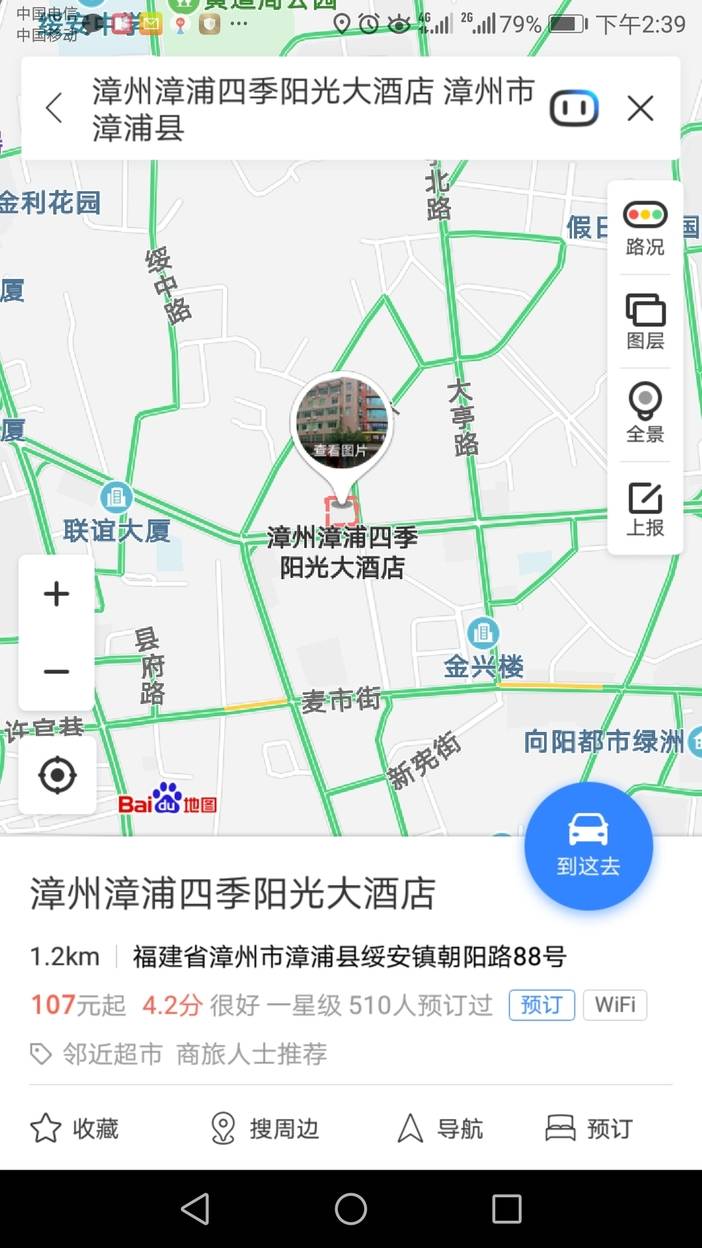Clear the hotel search query
The image size is (702, 1248).
click(x=640, y=108)
